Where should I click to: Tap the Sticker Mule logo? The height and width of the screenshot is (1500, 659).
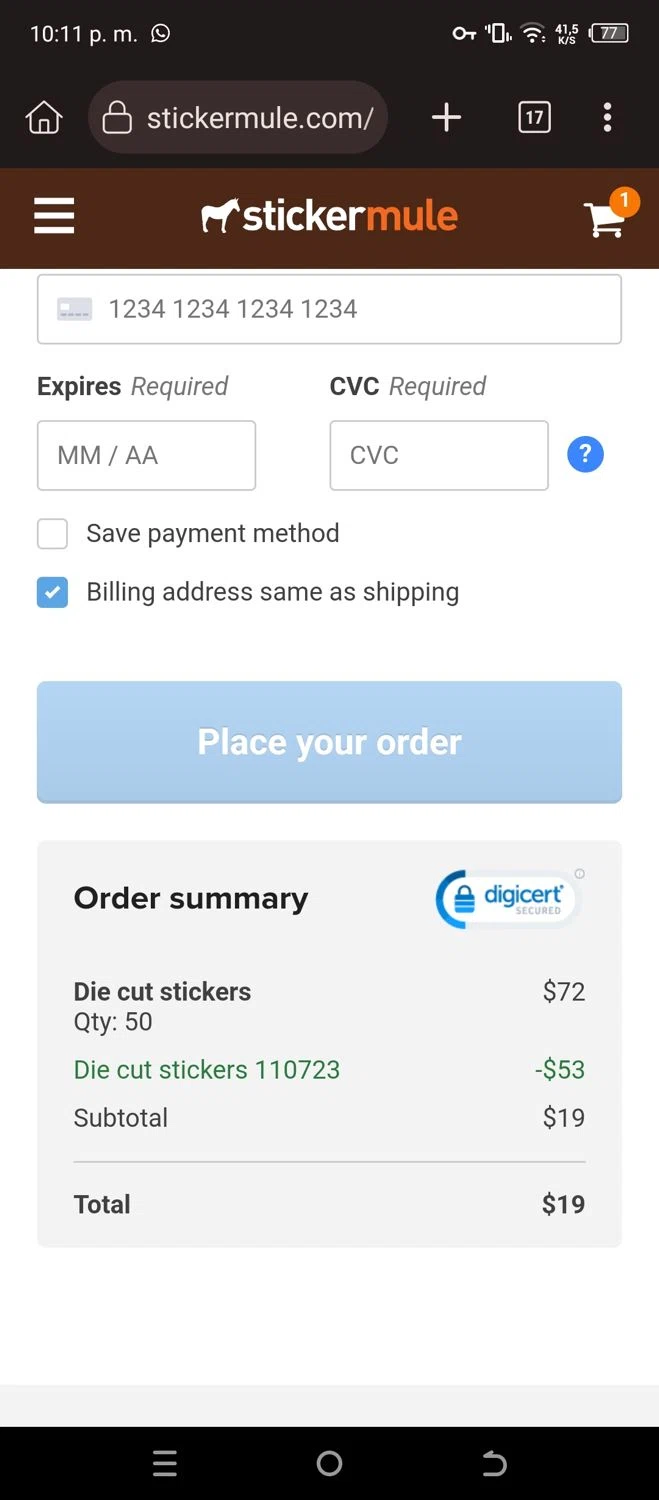tap(329, 216)
